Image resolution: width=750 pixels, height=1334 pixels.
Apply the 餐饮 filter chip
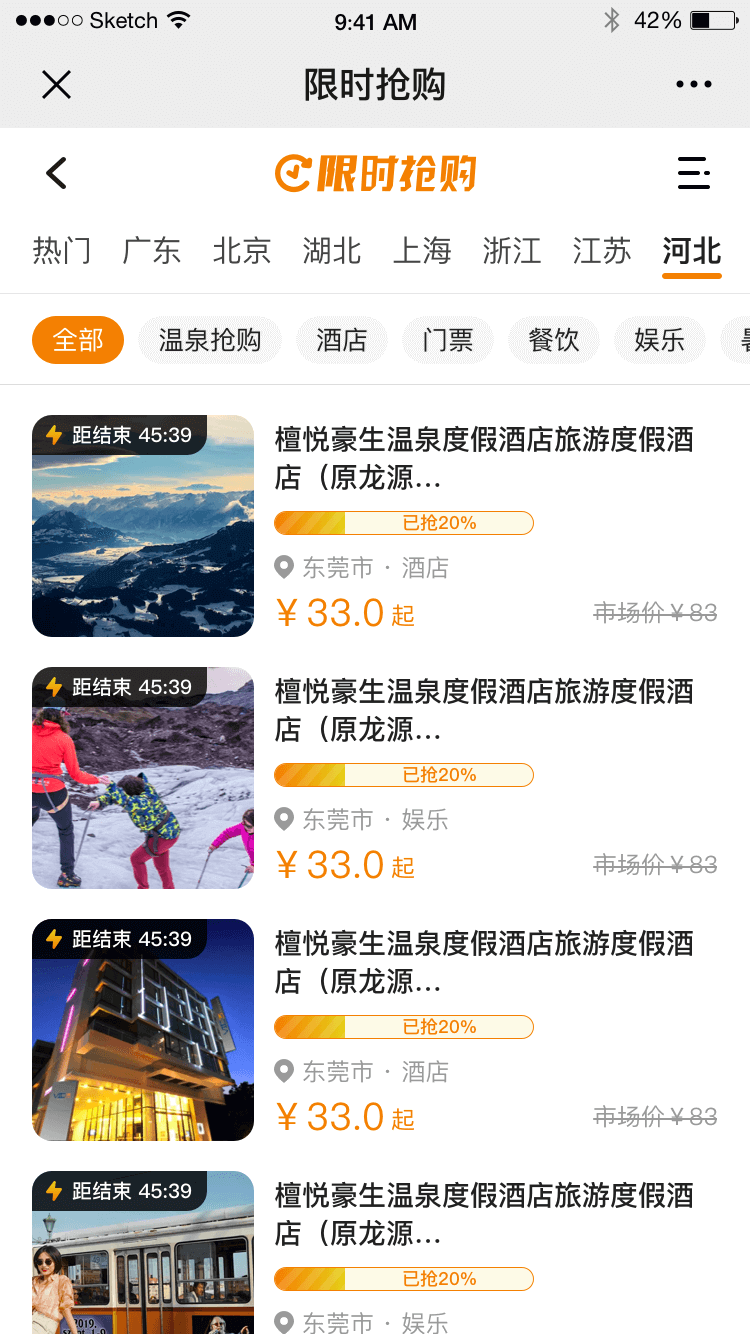point(554,340)
